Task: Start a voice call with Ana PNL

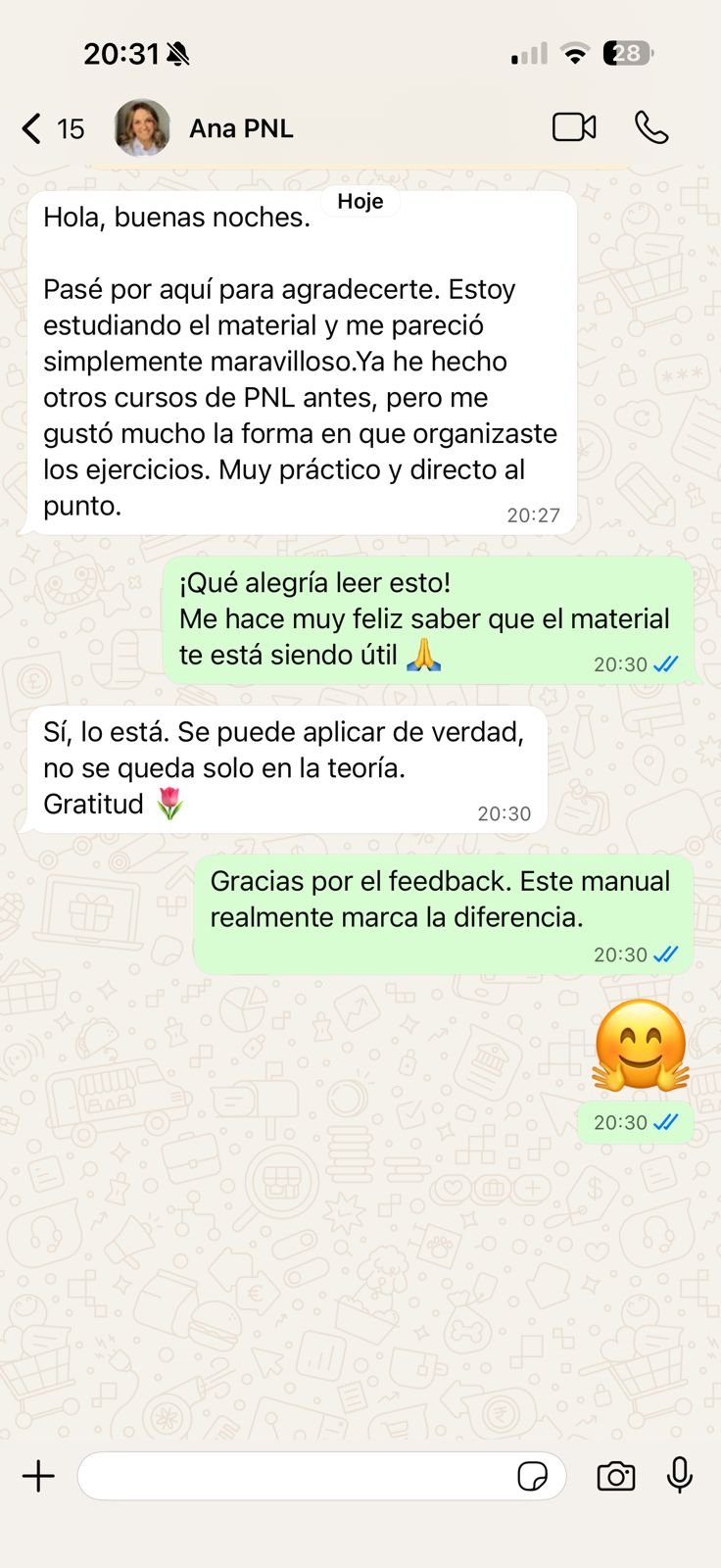Action: (651, 127)
